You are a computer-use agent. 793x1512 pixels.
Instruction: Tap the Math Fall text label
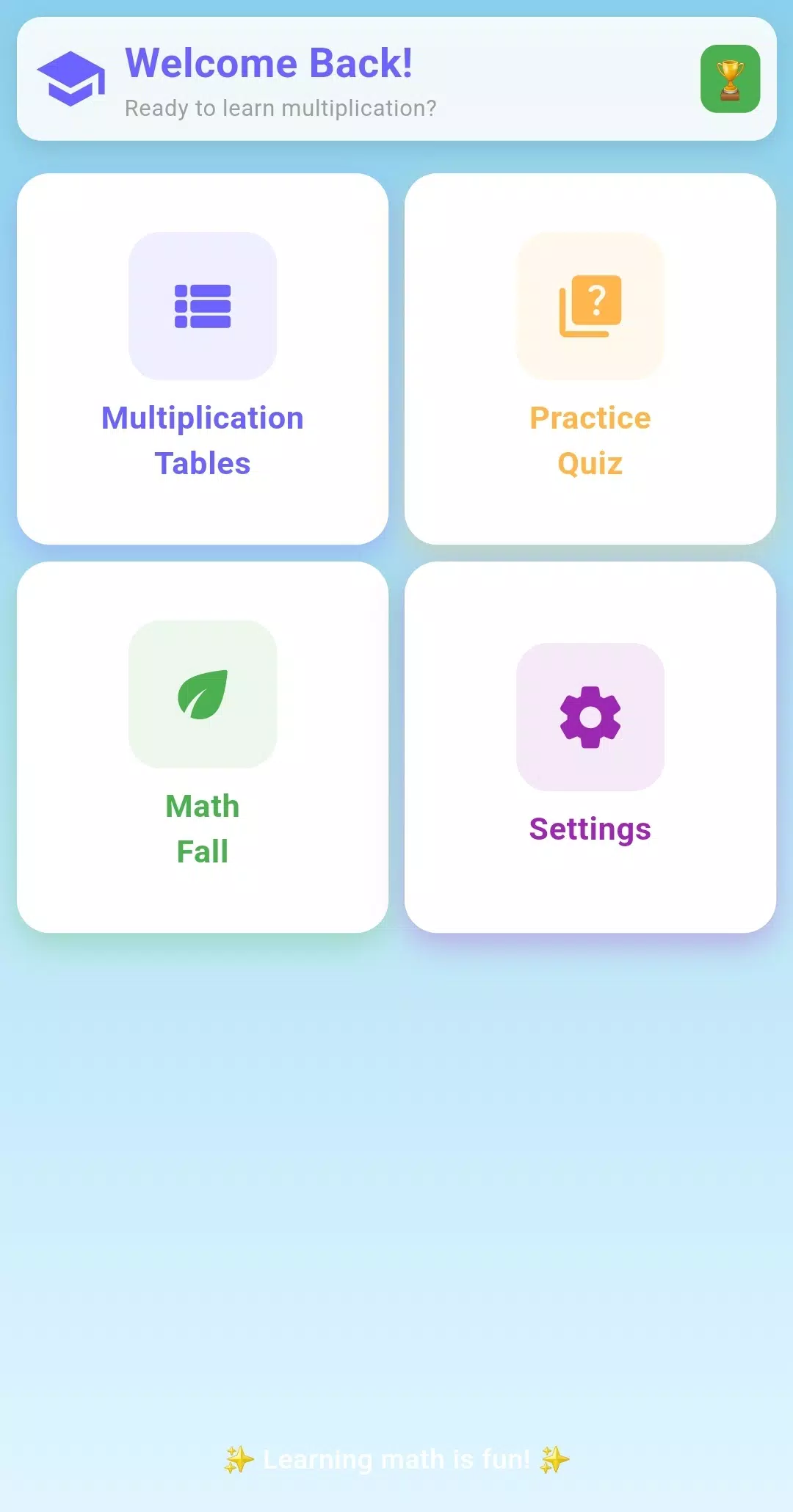point(203,829)
